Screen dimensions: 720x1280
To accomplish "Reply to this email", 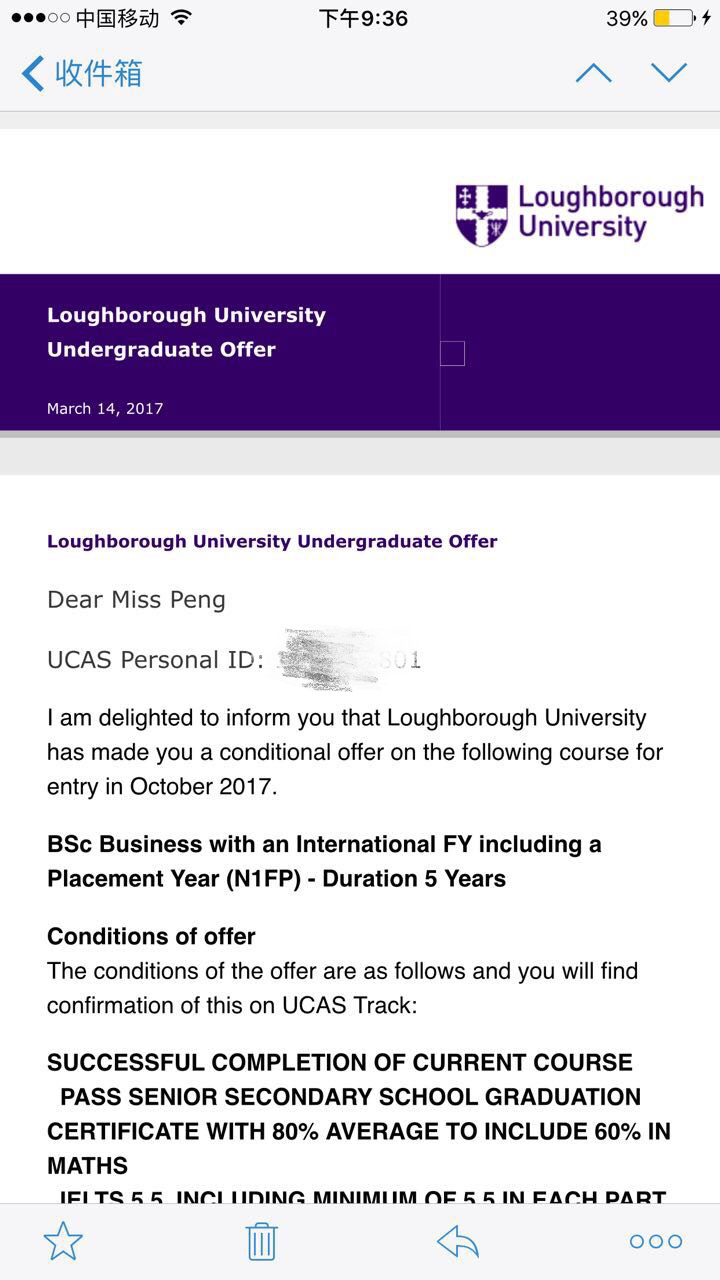I will pos(458,1241).
